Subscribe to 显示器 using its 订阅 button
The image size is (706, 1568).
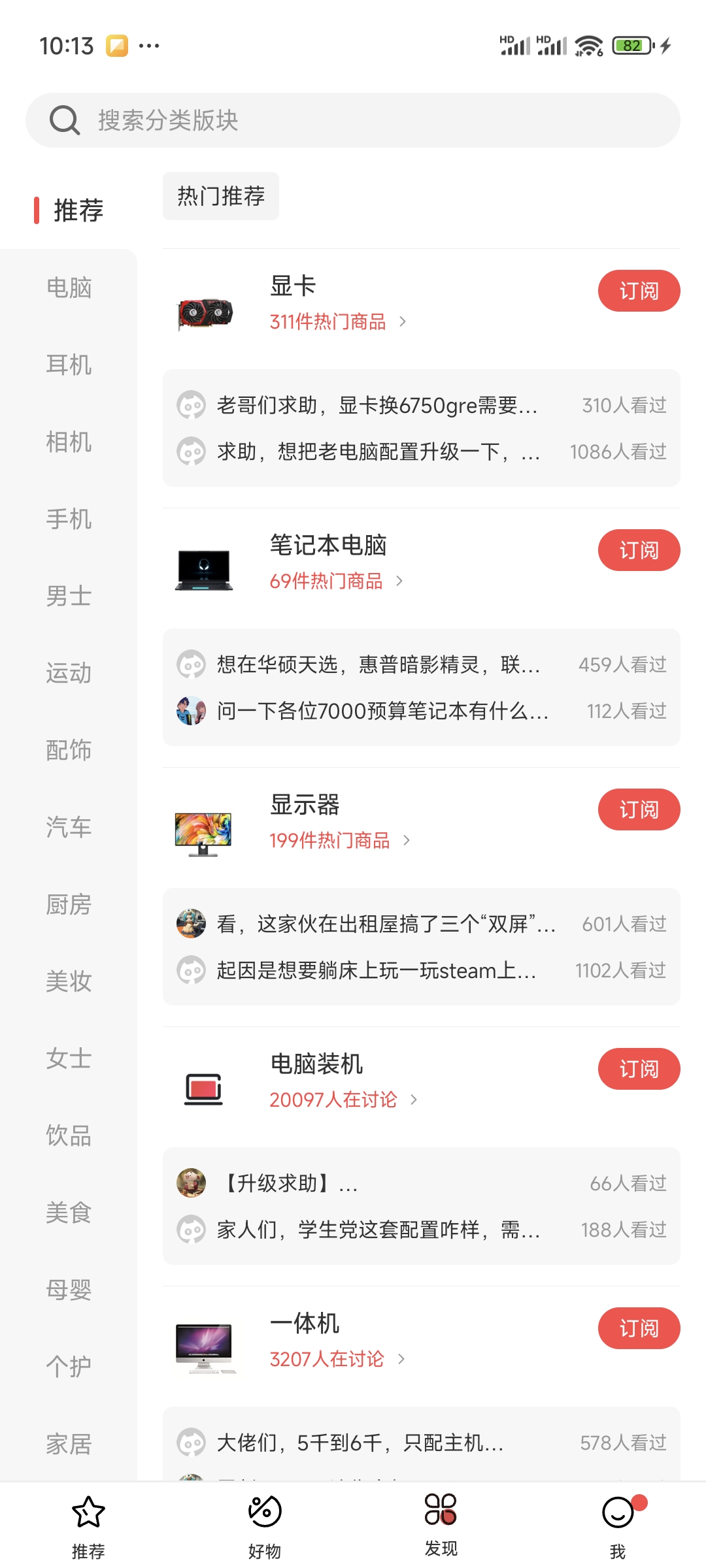[639, 809]
